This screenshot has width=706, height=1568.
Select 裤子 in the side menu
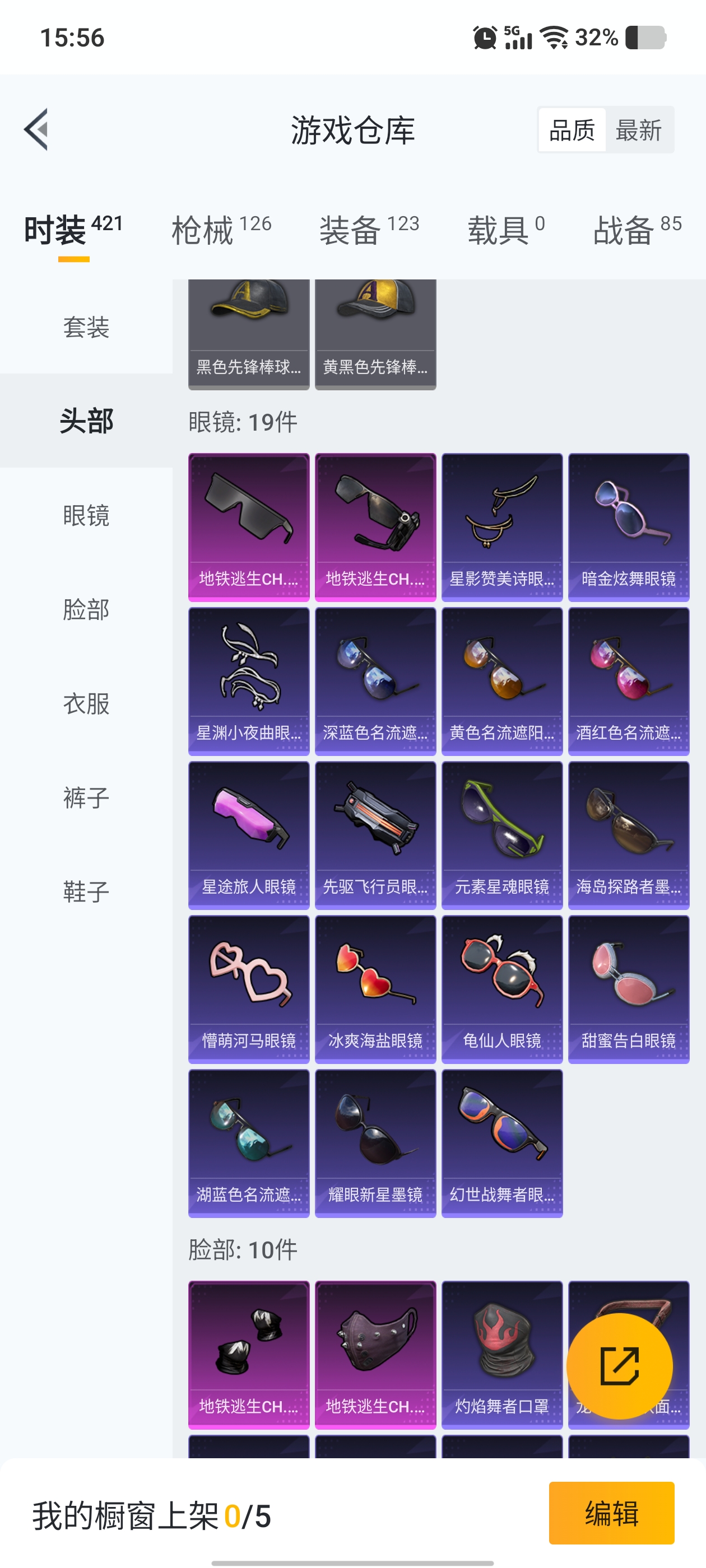point(86,797)
